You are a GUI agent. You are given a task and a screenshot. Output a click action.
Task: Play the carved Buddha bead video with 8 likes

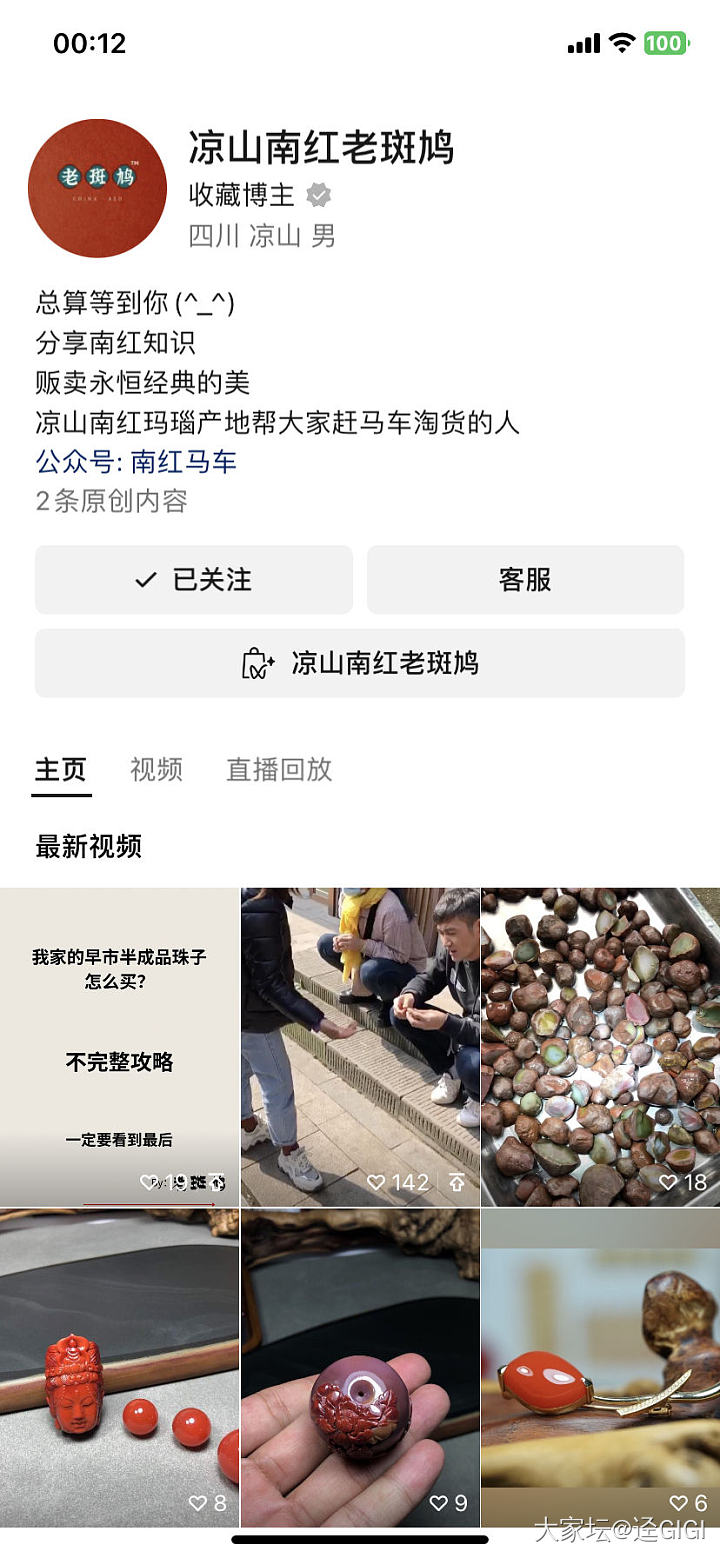[x=120, y=1366]
